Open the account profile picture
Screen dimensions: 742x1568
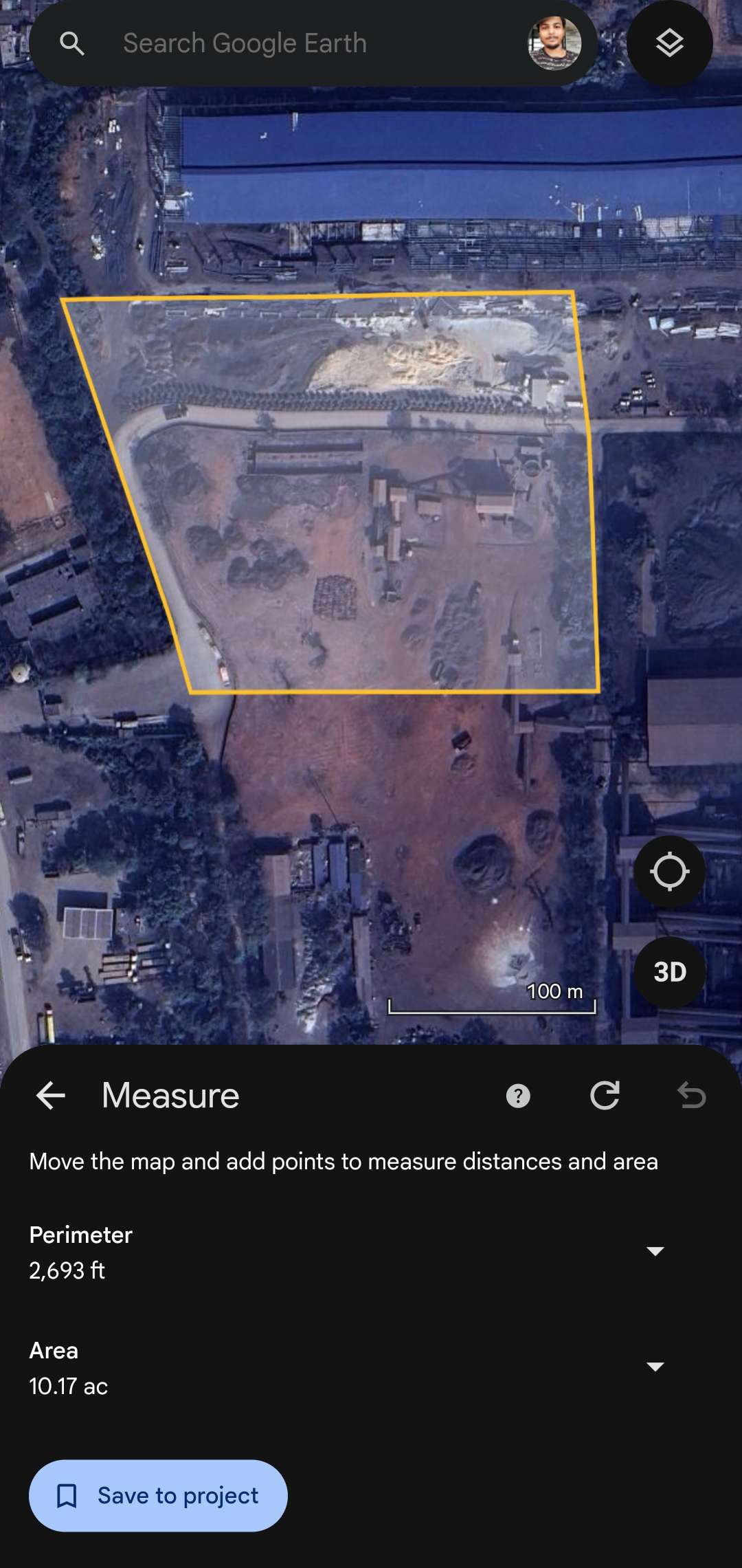554,43
